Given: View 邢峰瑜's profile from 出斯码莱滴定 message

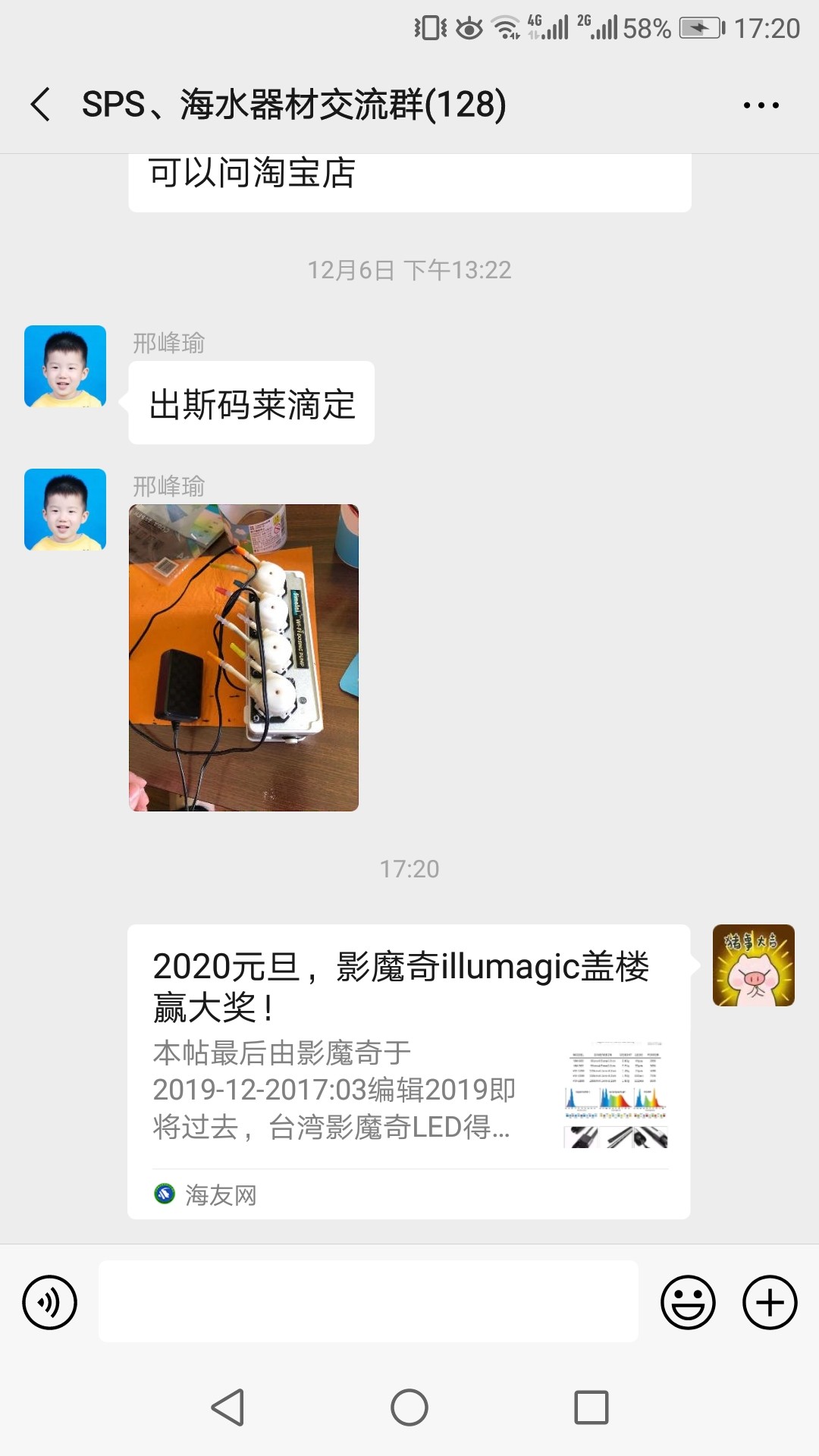Looking at the screenshot, I should click(x=65, y=366).
